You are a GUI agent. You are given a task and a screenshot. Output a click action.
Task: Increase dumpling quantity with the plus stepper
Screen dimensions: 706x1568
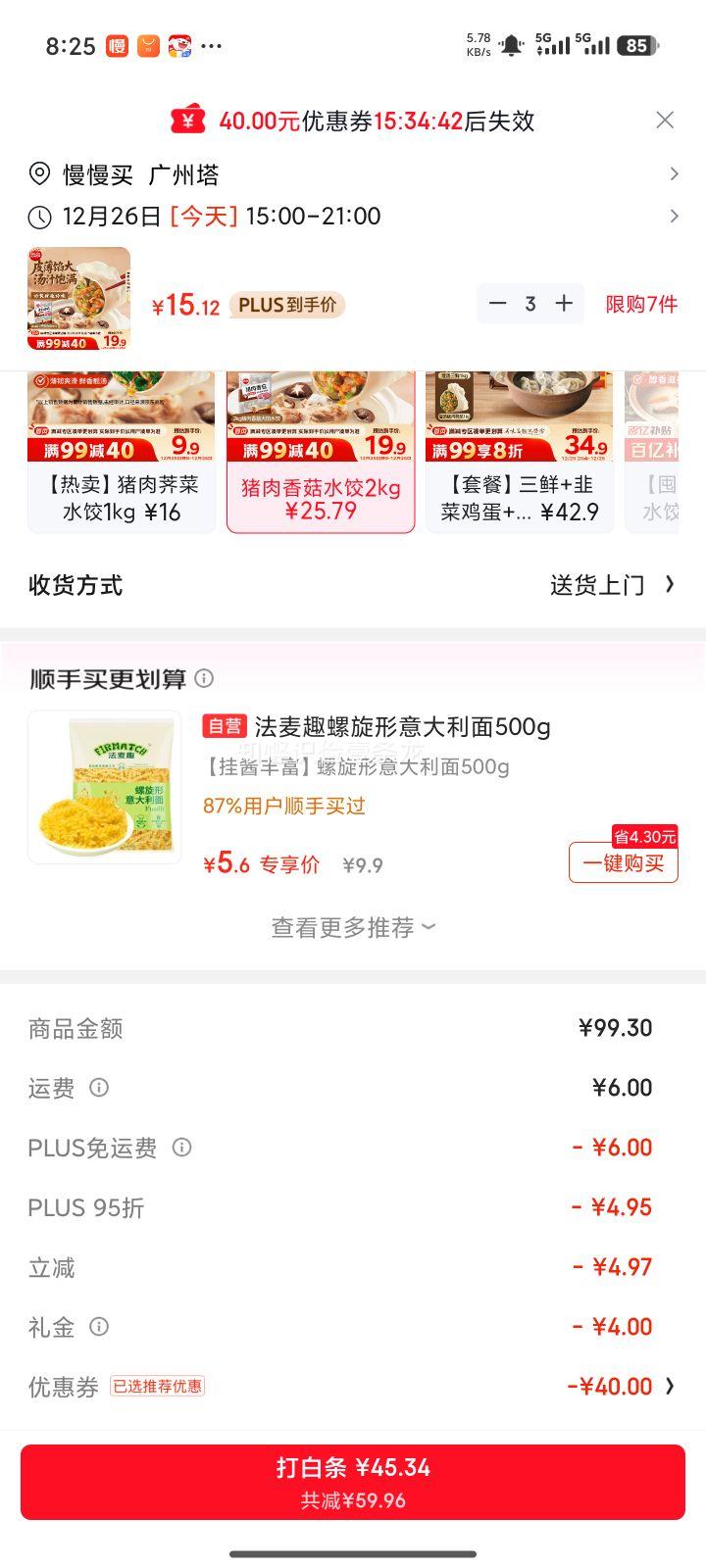coord(563,304)
